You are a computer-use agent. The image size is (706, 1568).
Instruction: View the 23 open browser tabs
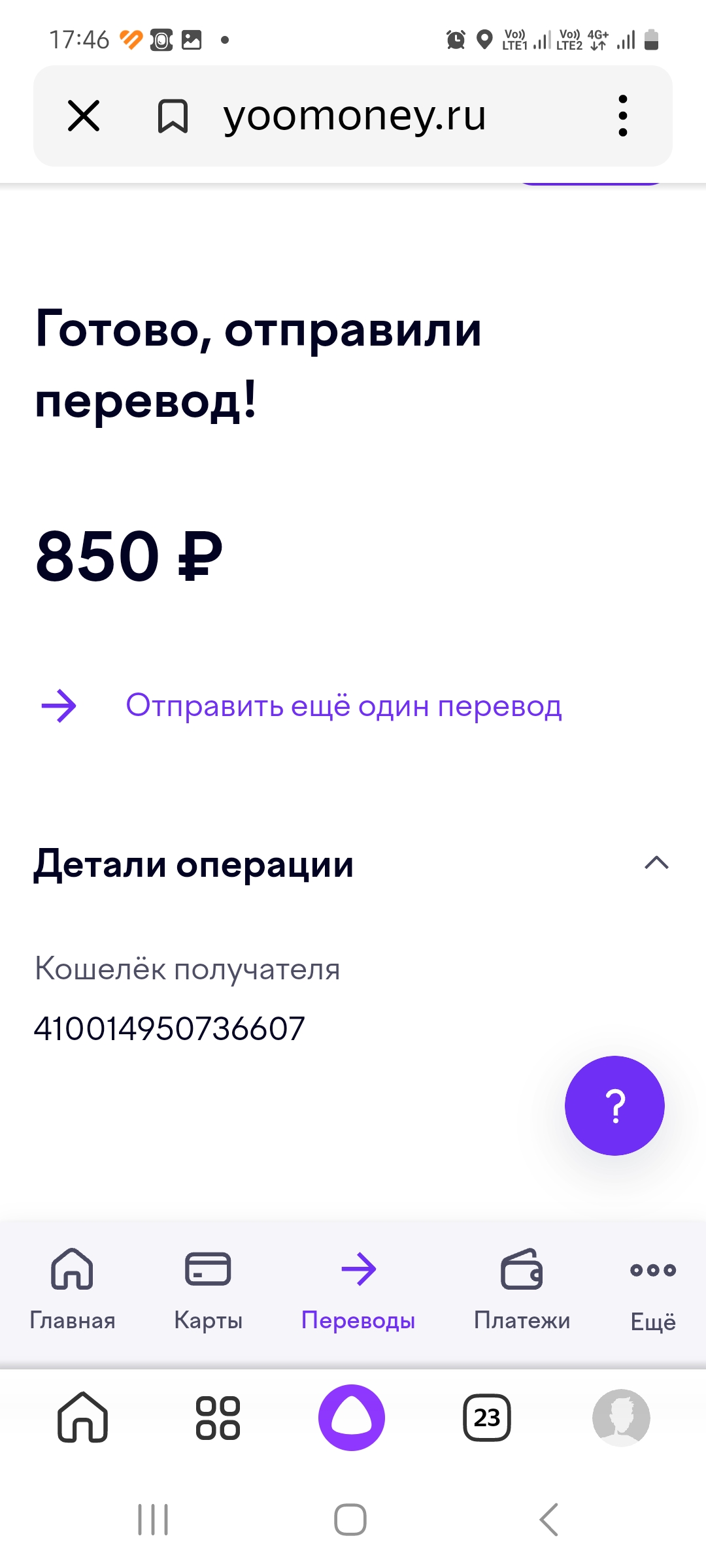487,1418
